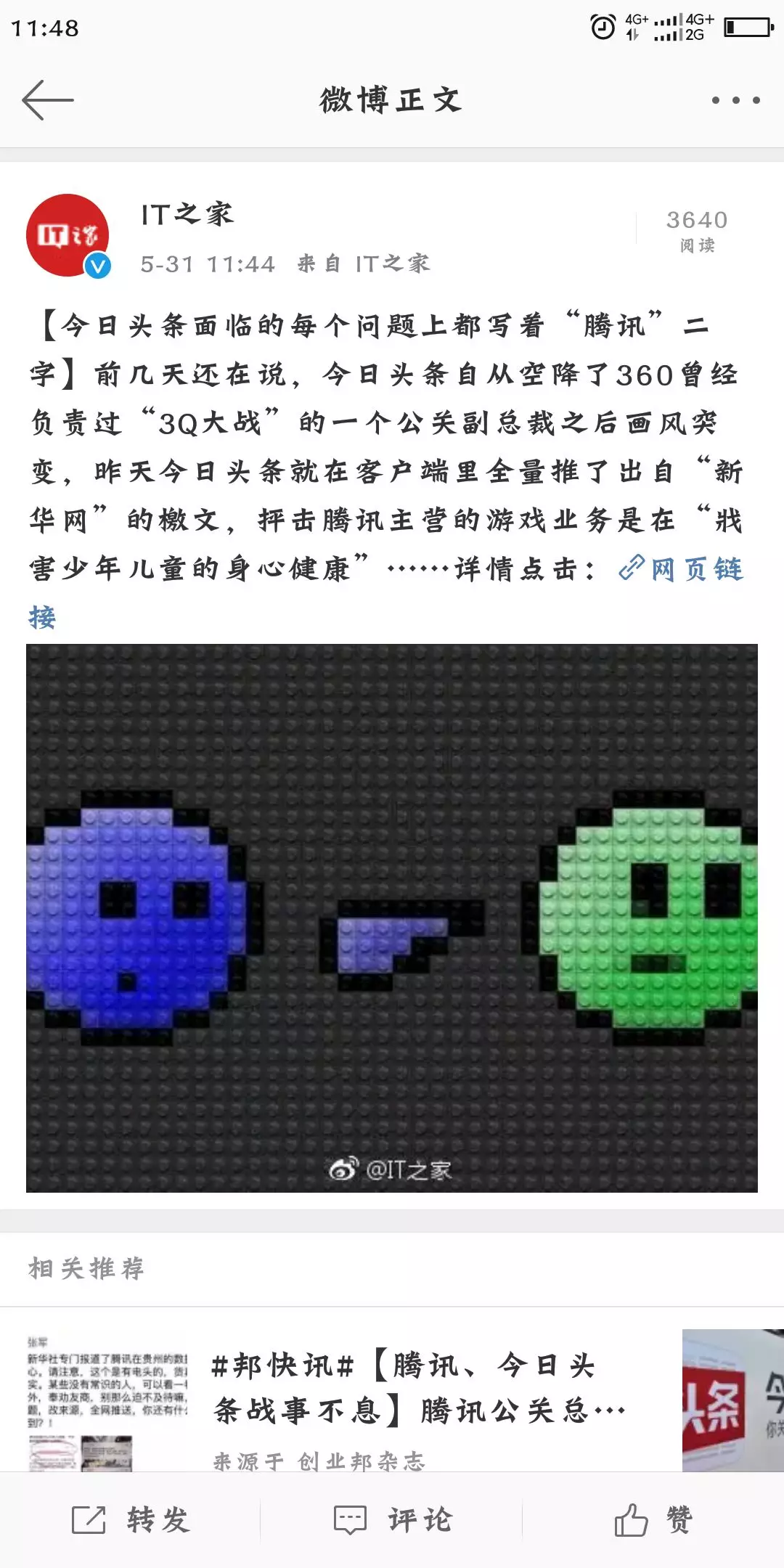Open the three-dot overflow menu

735,100
